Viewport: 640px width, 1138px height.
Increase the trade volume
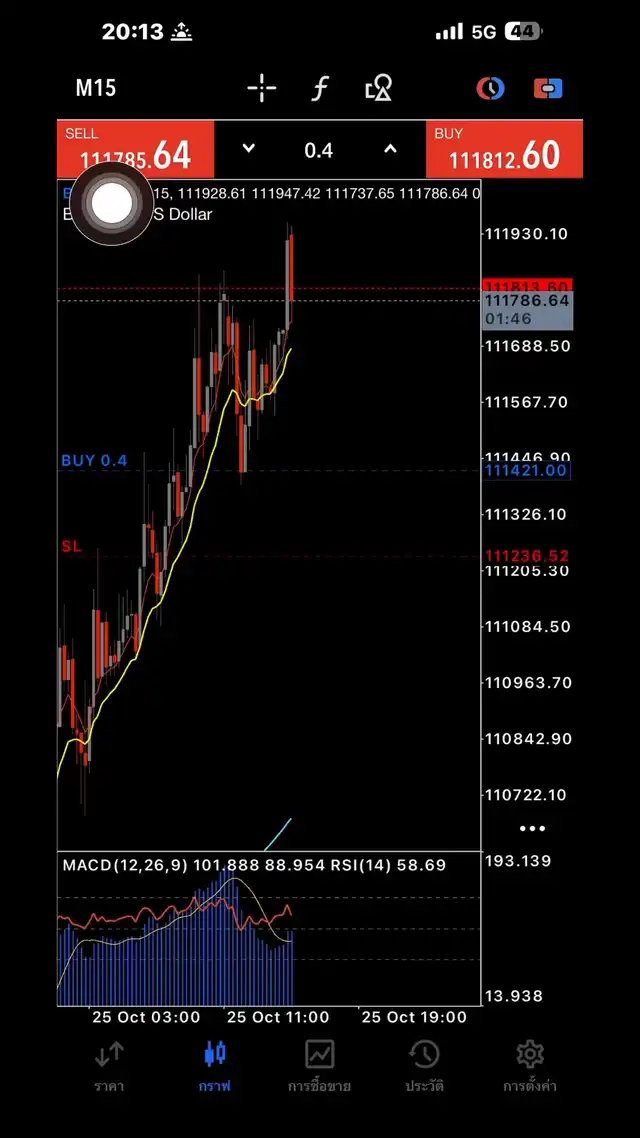390,149
